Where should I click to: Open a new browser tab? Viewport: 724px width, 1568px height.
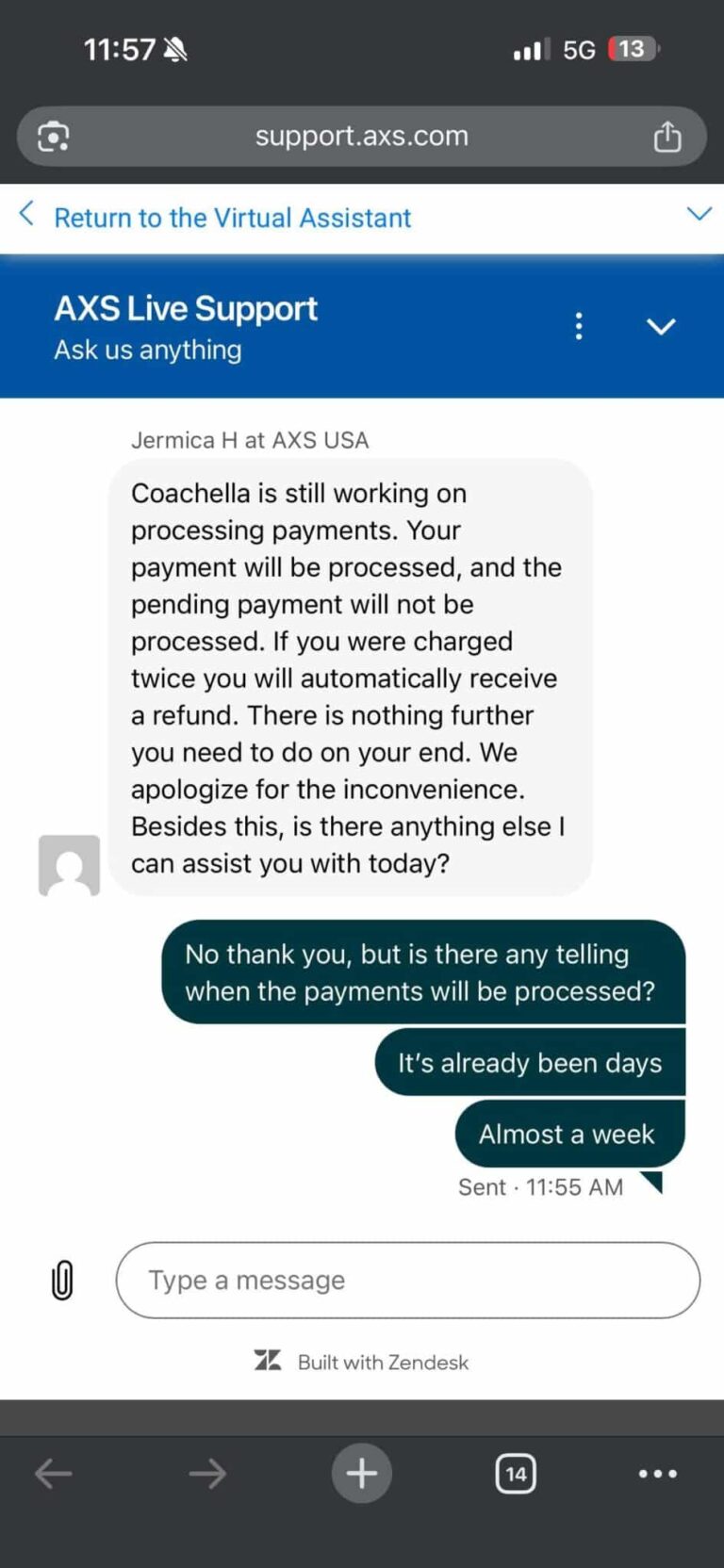[x=362, y=1473]
